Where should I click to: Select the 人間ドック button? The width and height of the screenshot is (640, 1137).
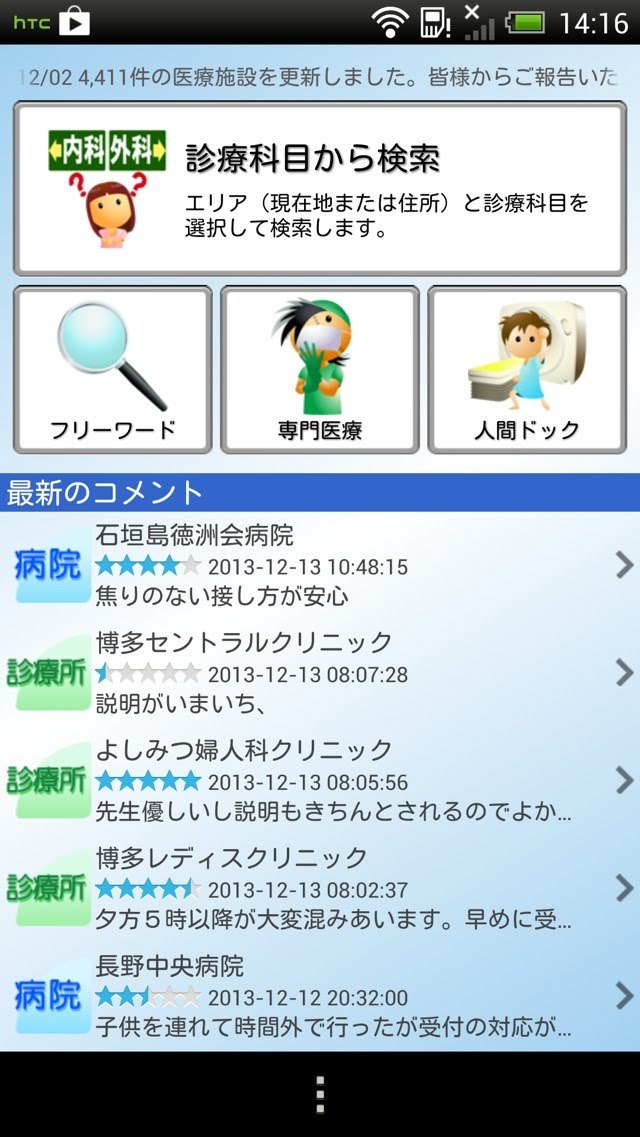coord(527,369)
